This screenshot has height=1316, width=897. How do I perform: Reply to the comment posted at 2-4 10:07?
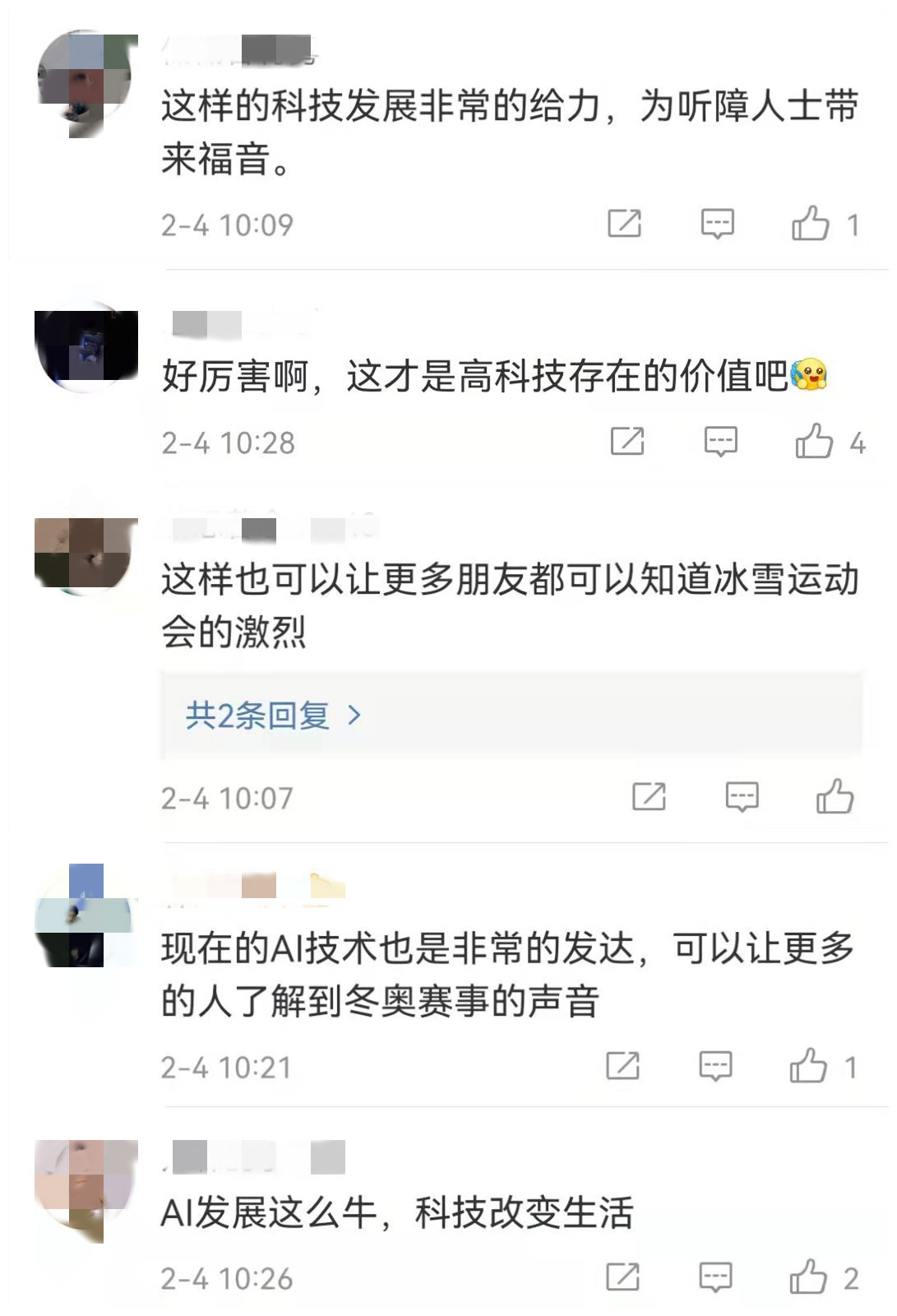pyautogui.click(x=742, y=797)
